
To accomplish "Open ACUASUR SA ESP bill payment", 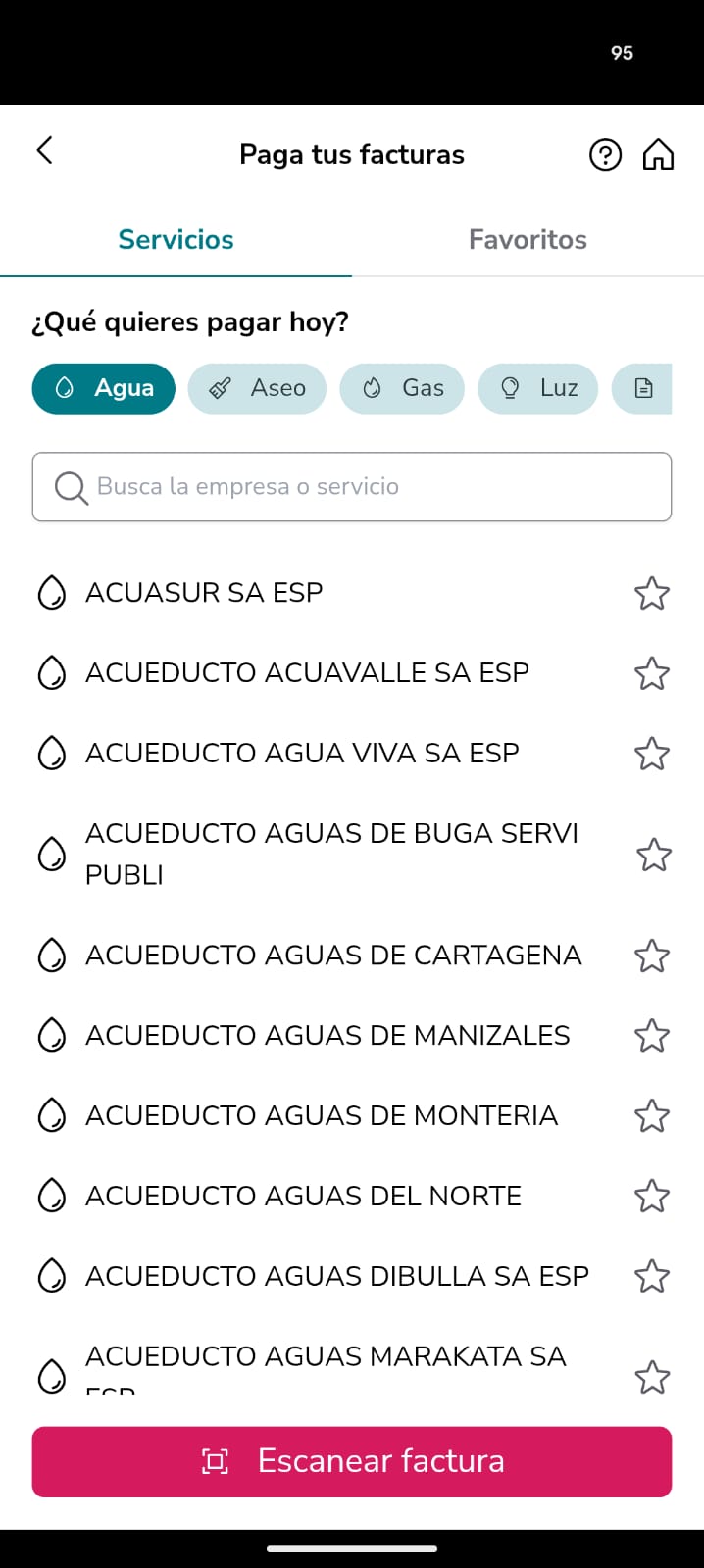I will pos(204,593).
